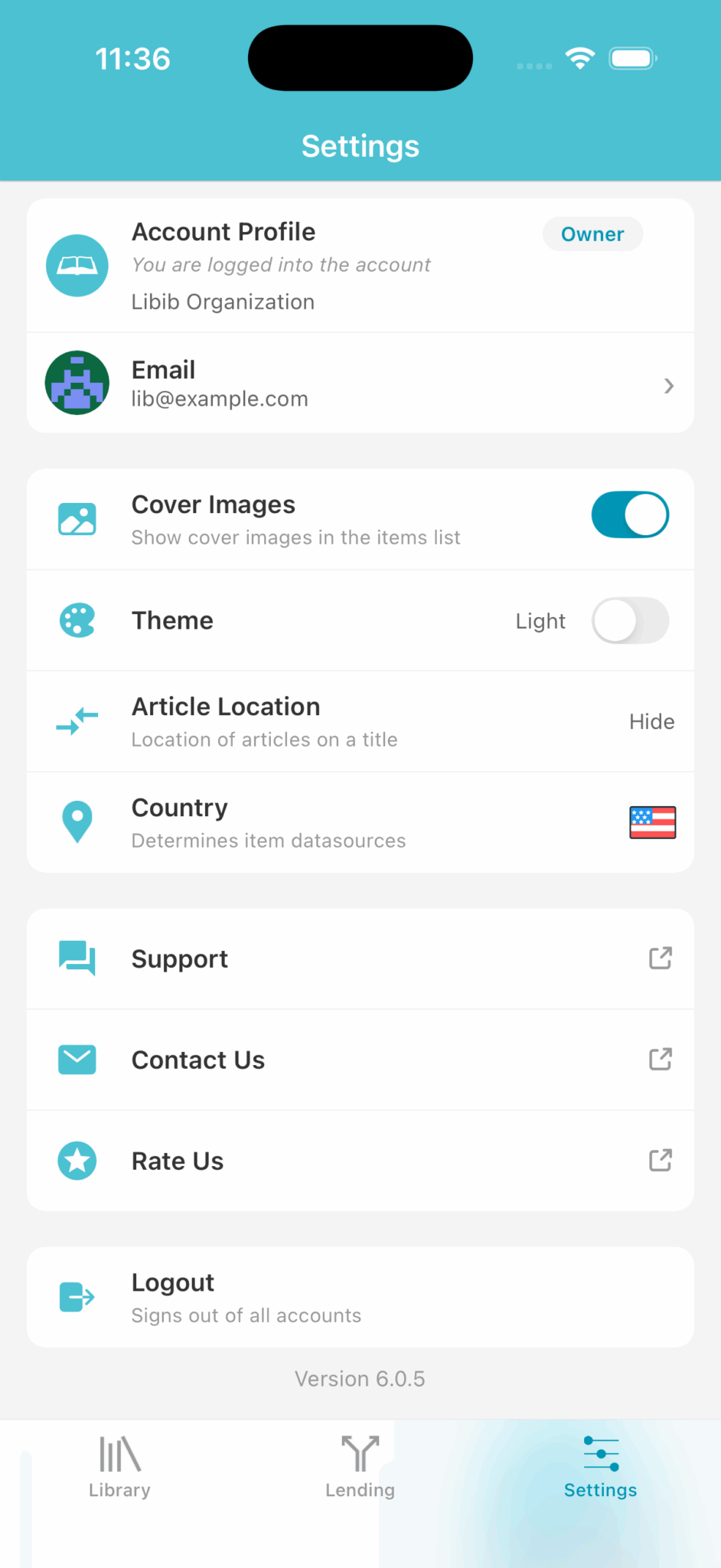721x1568 pixels.
Task: Toggle the Theme switch to dark
Action: point(629,621)
